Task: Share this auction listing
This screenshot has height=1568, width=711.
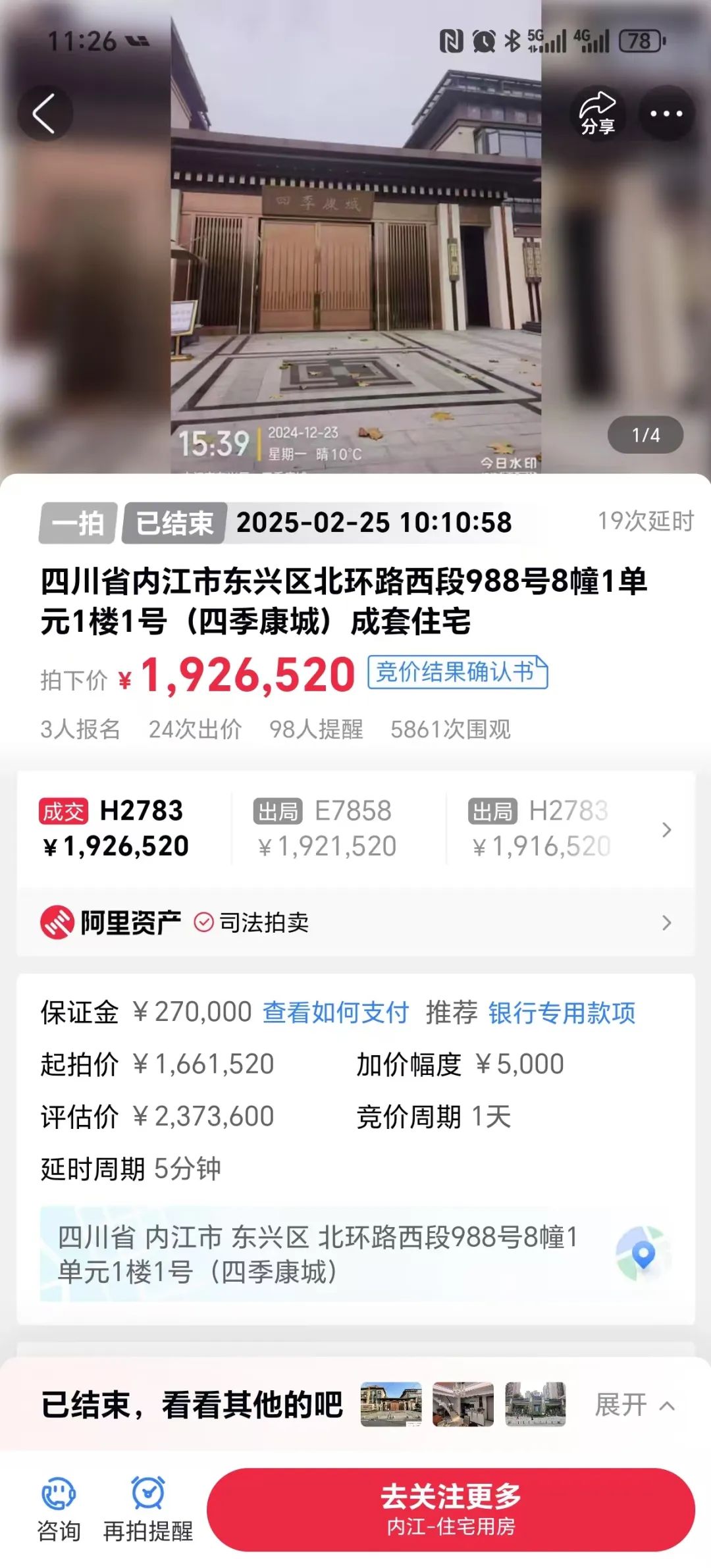Action: point(597,113)
